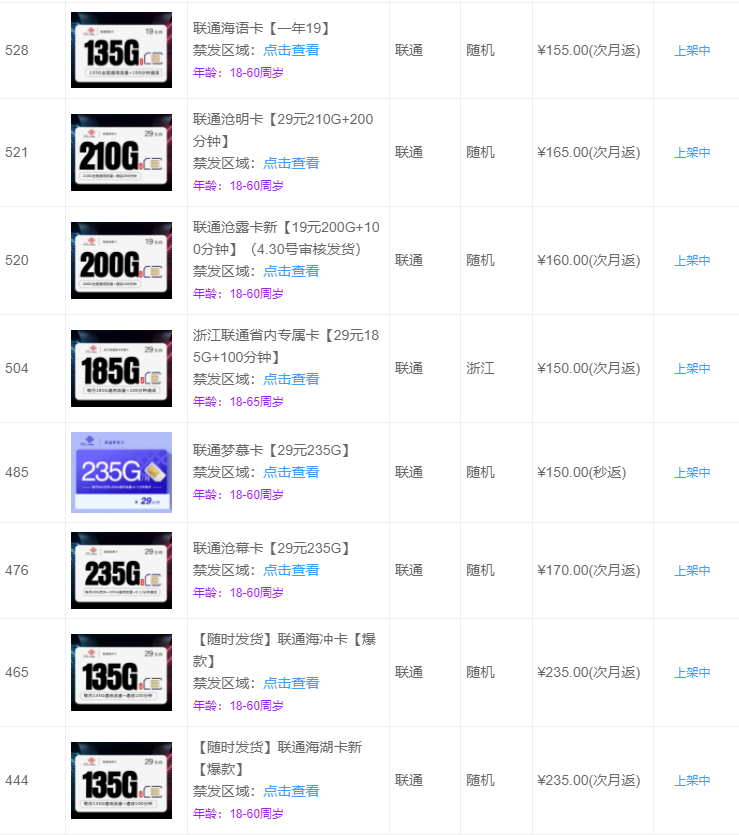739x835 pixels.
Task: Check 禁发区域 for 联通沧露卡新
Action: (x=291, y=271)
